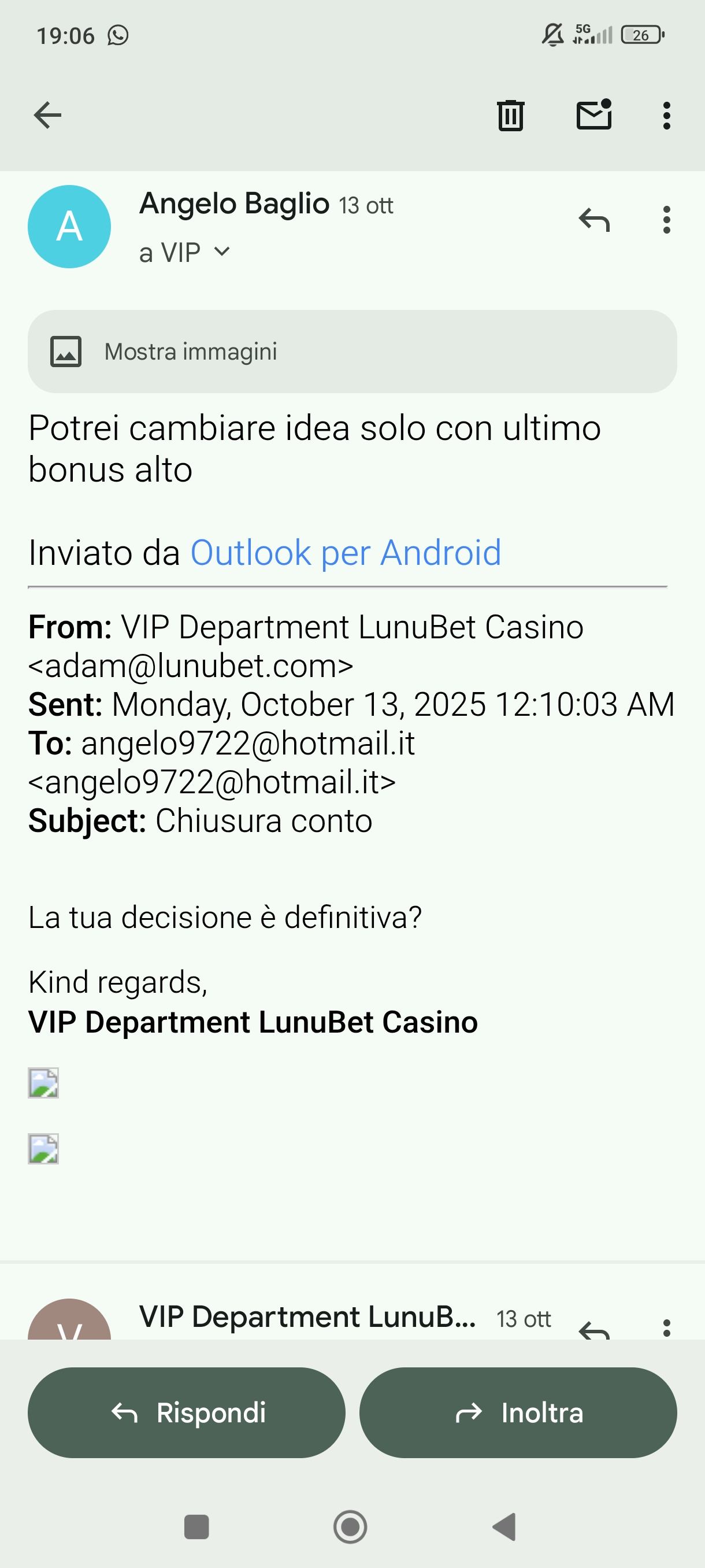Delete this email conversation

pyautogui.click(x=510, y=115)
